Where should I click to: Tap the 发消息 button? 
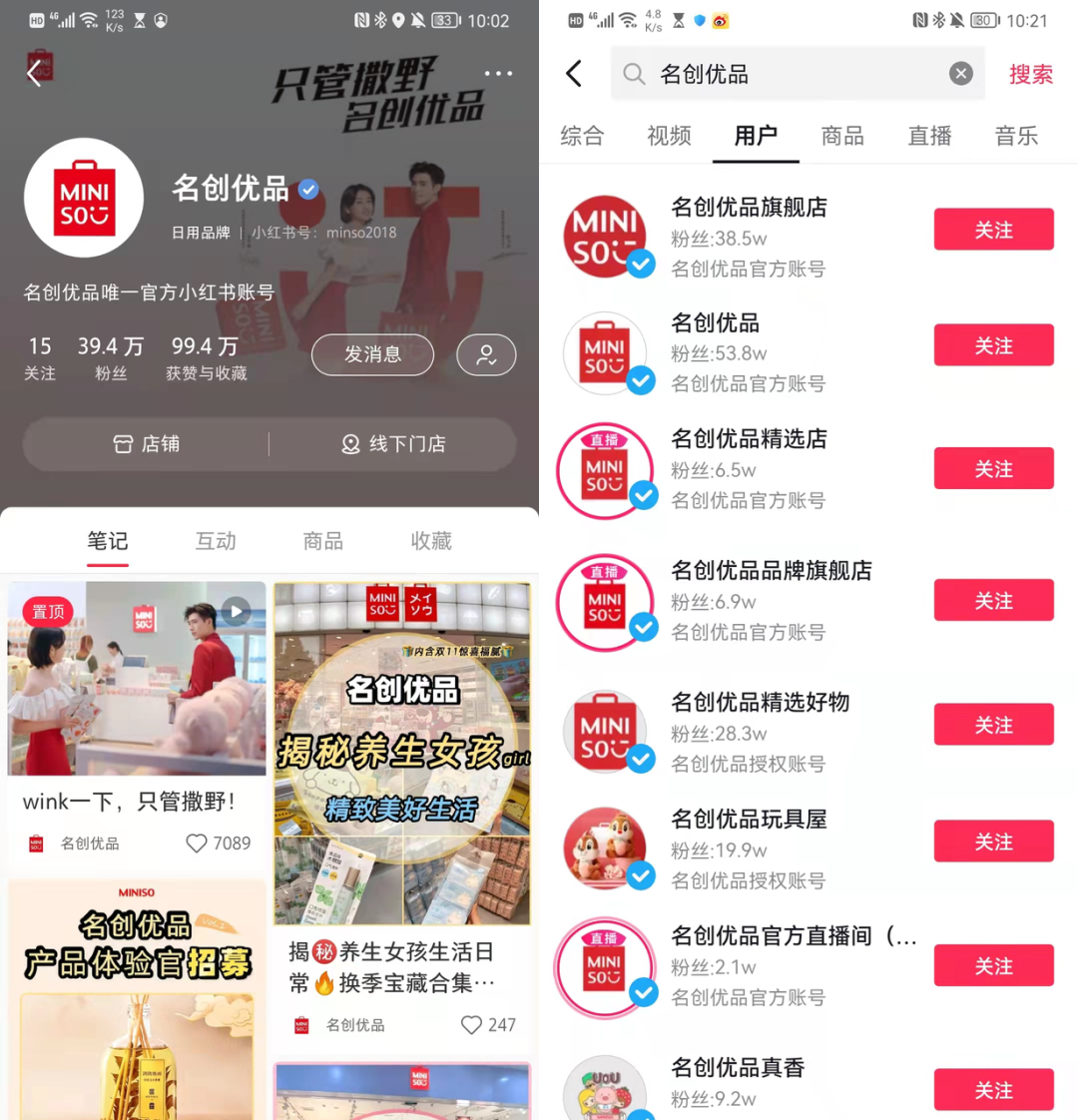tap(372, 354)
